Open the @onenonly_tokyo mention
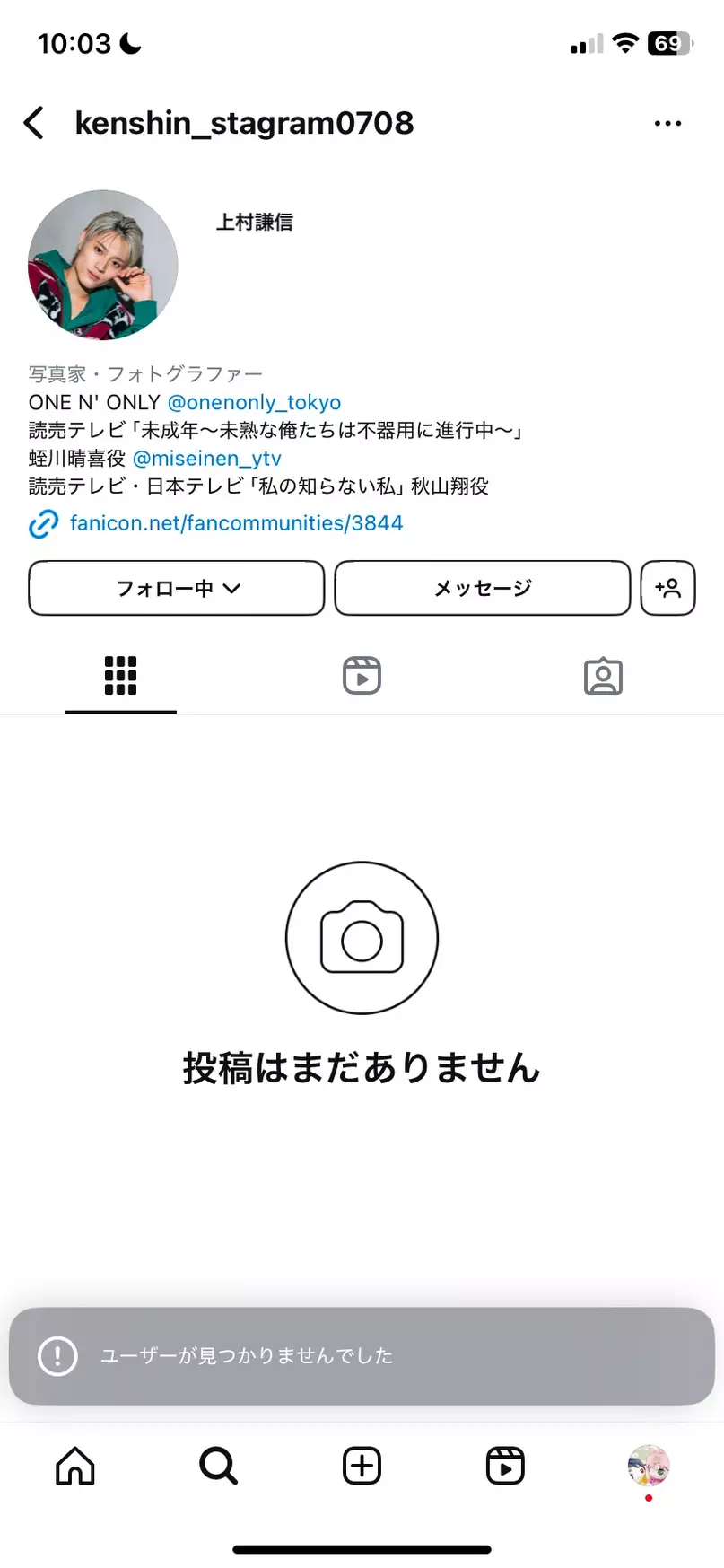The width and height of the screenshot is (724, 1568). point(254,402)
